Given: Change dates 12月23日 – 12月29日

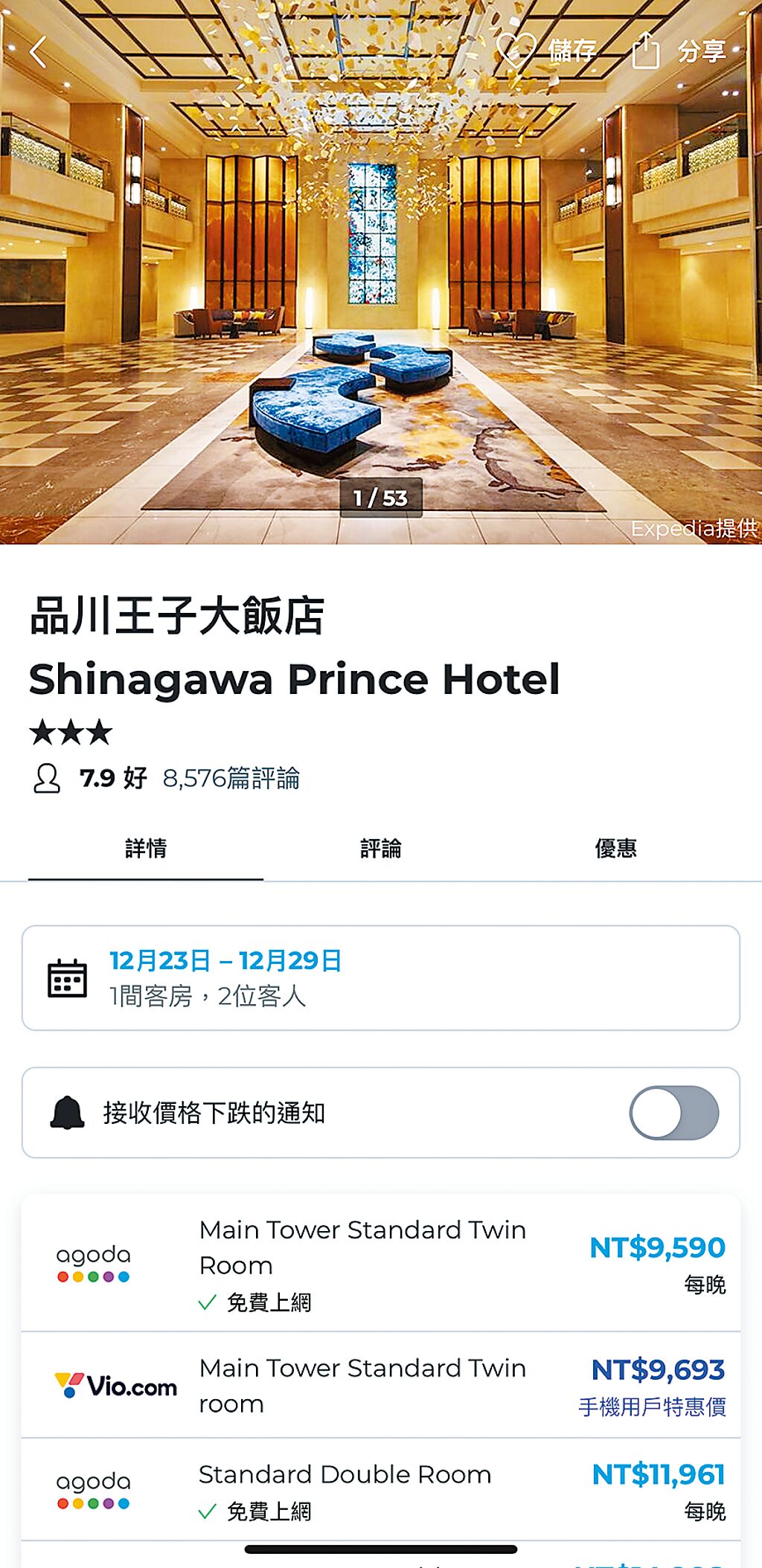Looking at the screenshot, I should [x=381, y=978].
